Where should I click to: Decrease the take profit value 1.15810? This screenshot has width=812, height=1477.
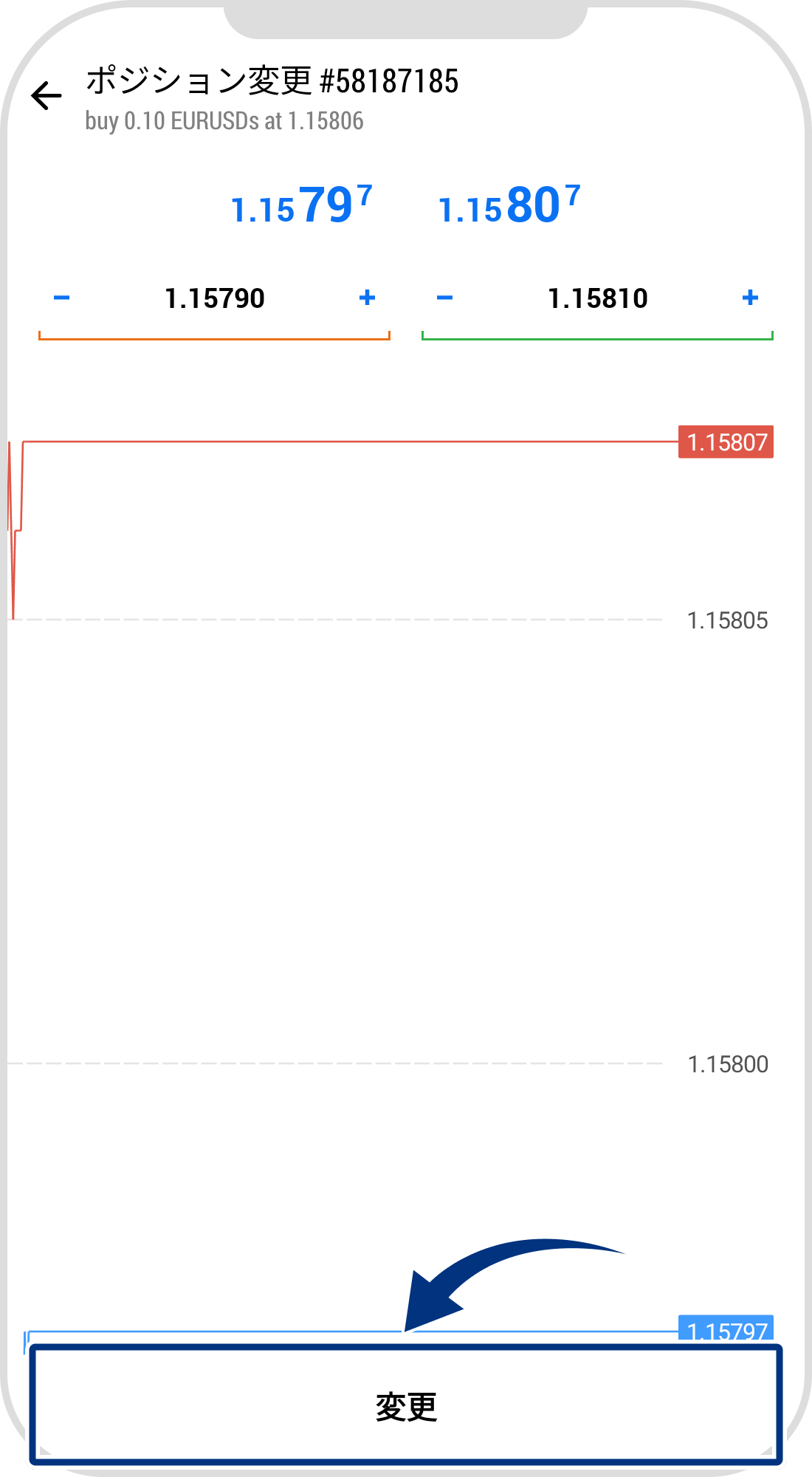click(444, 298)
